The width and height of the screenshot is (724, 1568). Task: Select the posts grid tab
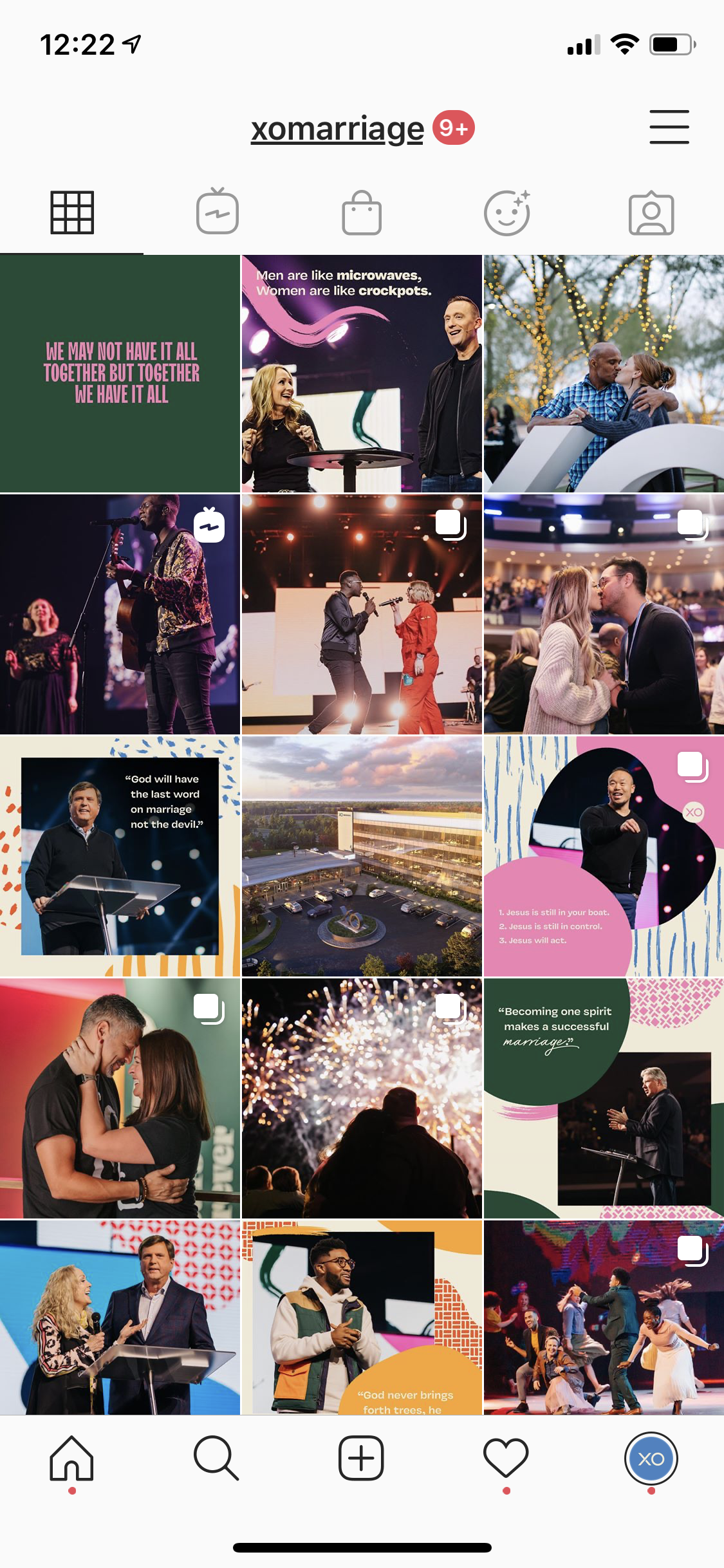coord(72,212)
